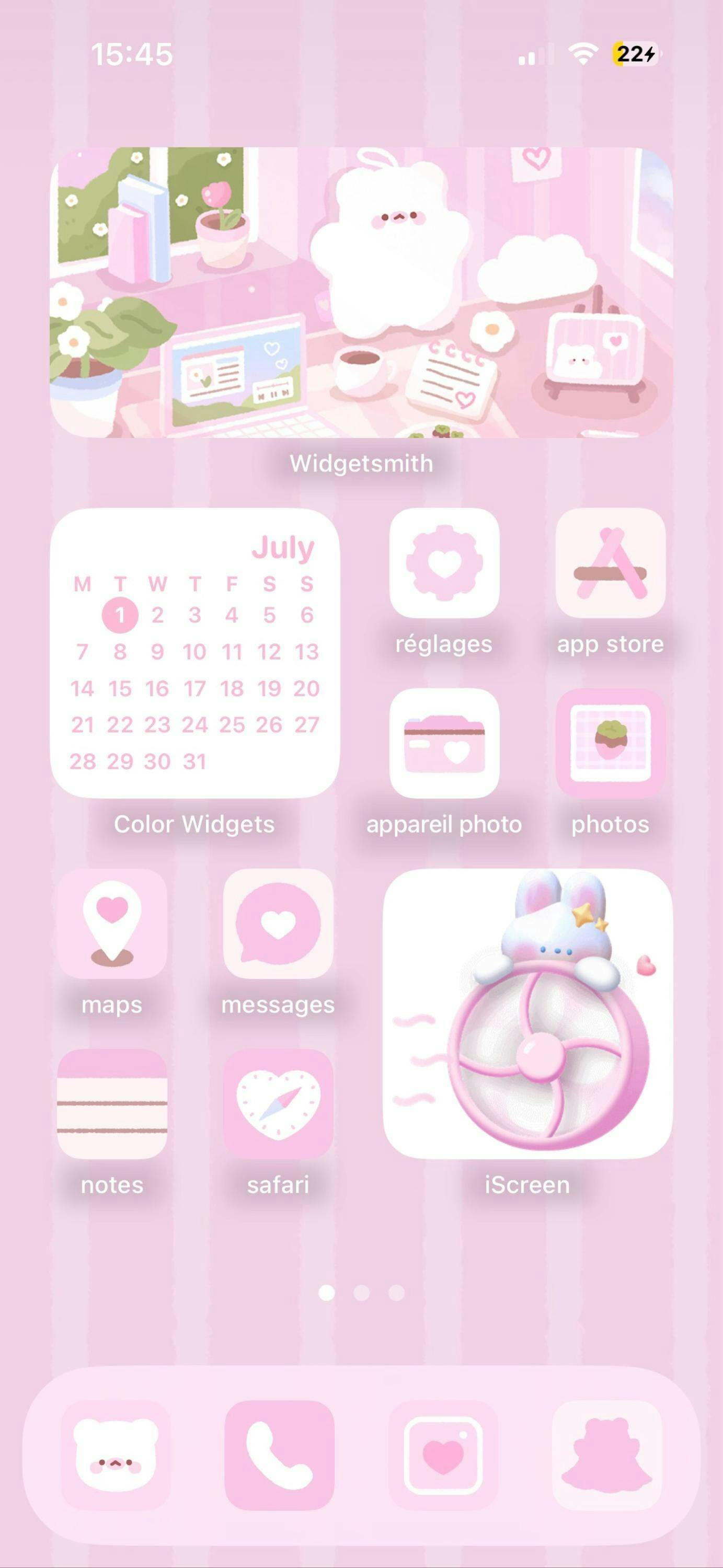Open the Widgetsmith room illustration widget
Viewport: 723px width, 1568px height.
(362, 292)
